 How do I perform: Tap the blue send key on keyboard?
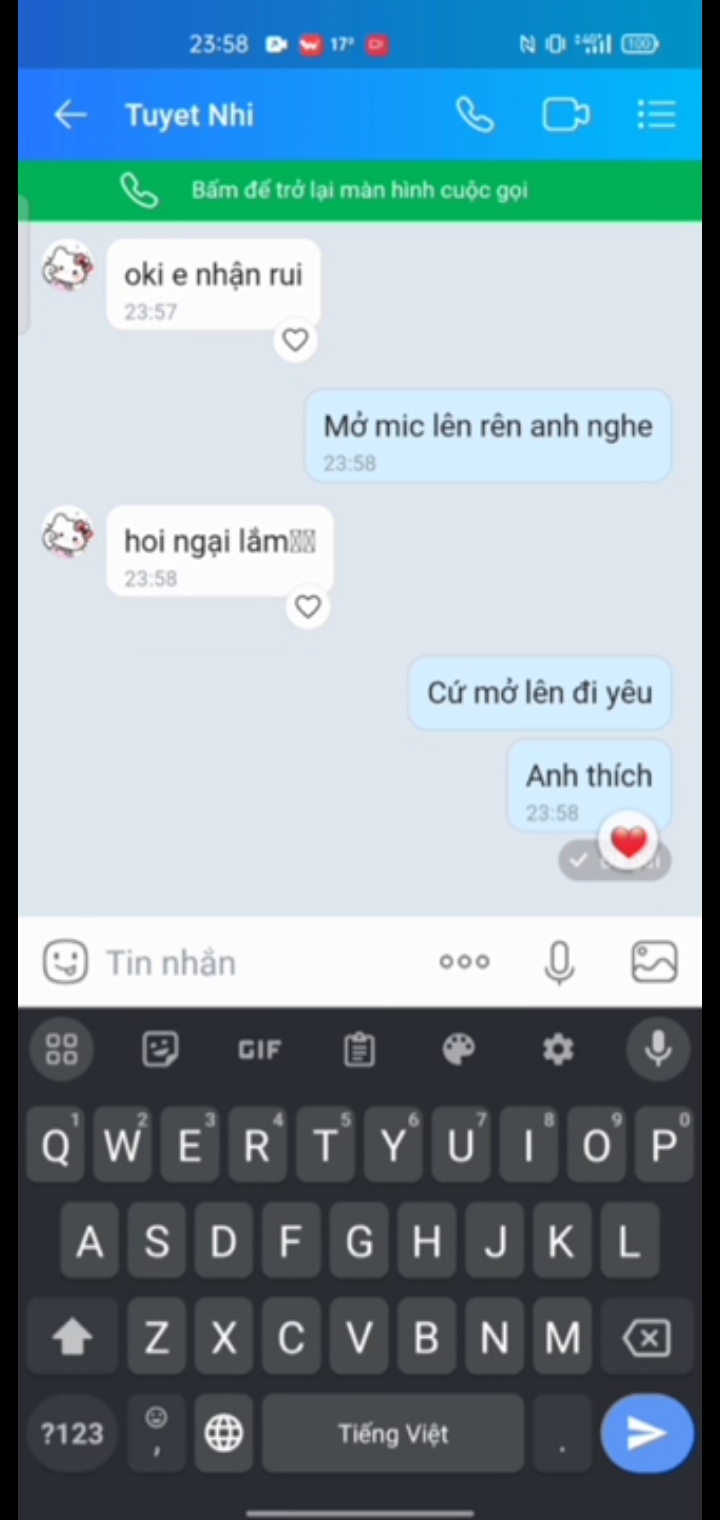[x=647, y=1433]
